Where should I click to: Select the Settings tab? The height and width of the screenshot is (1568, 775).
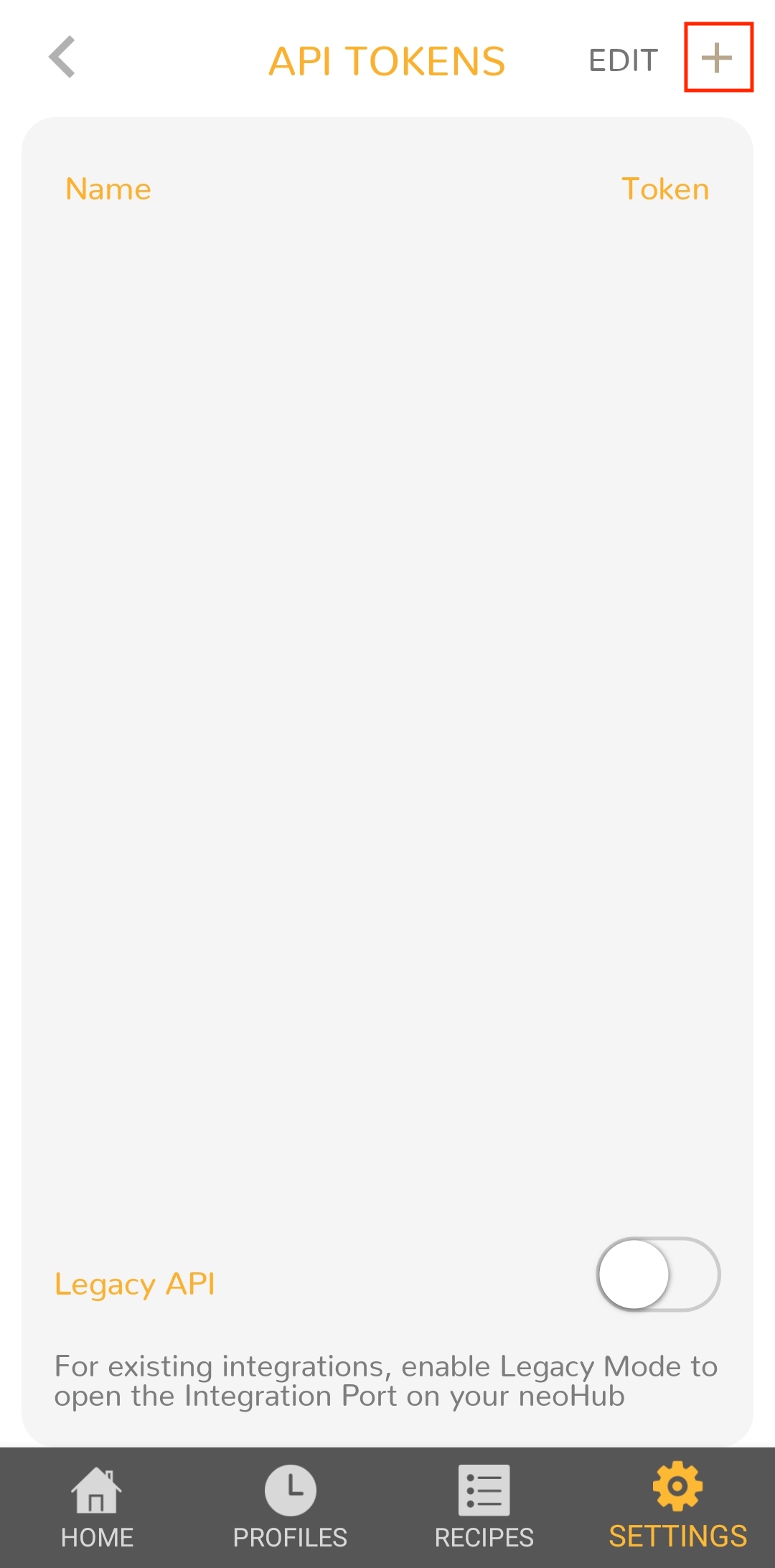(x=678, y=1508)
